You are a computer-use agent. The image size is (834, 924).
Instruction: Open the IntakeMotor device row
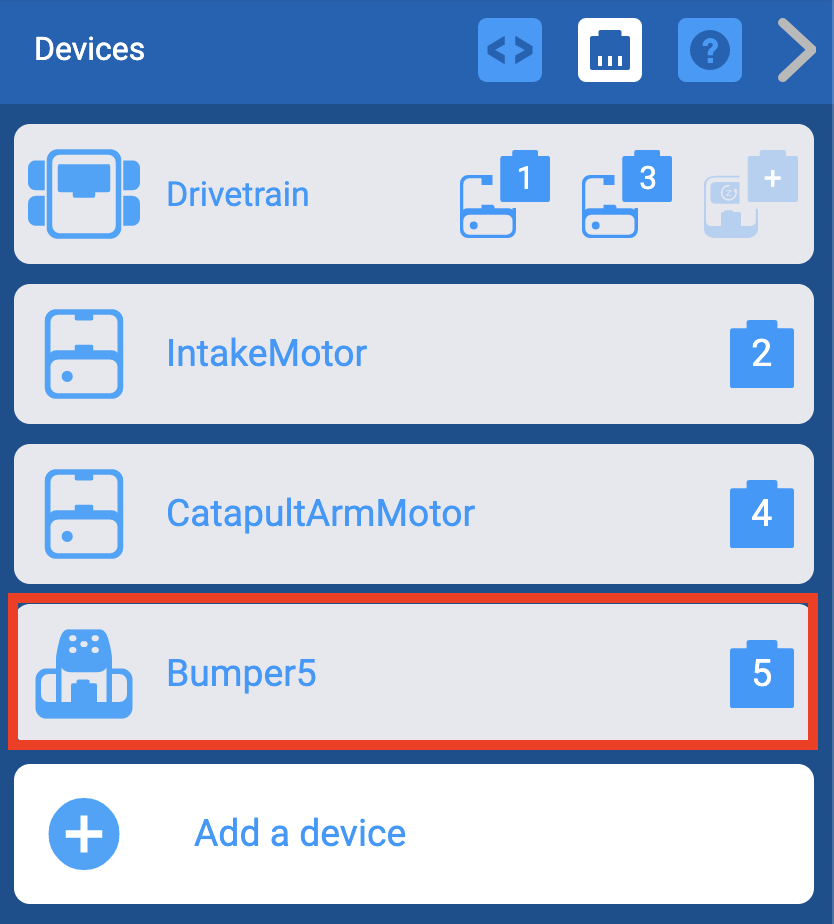pos(267,353)
